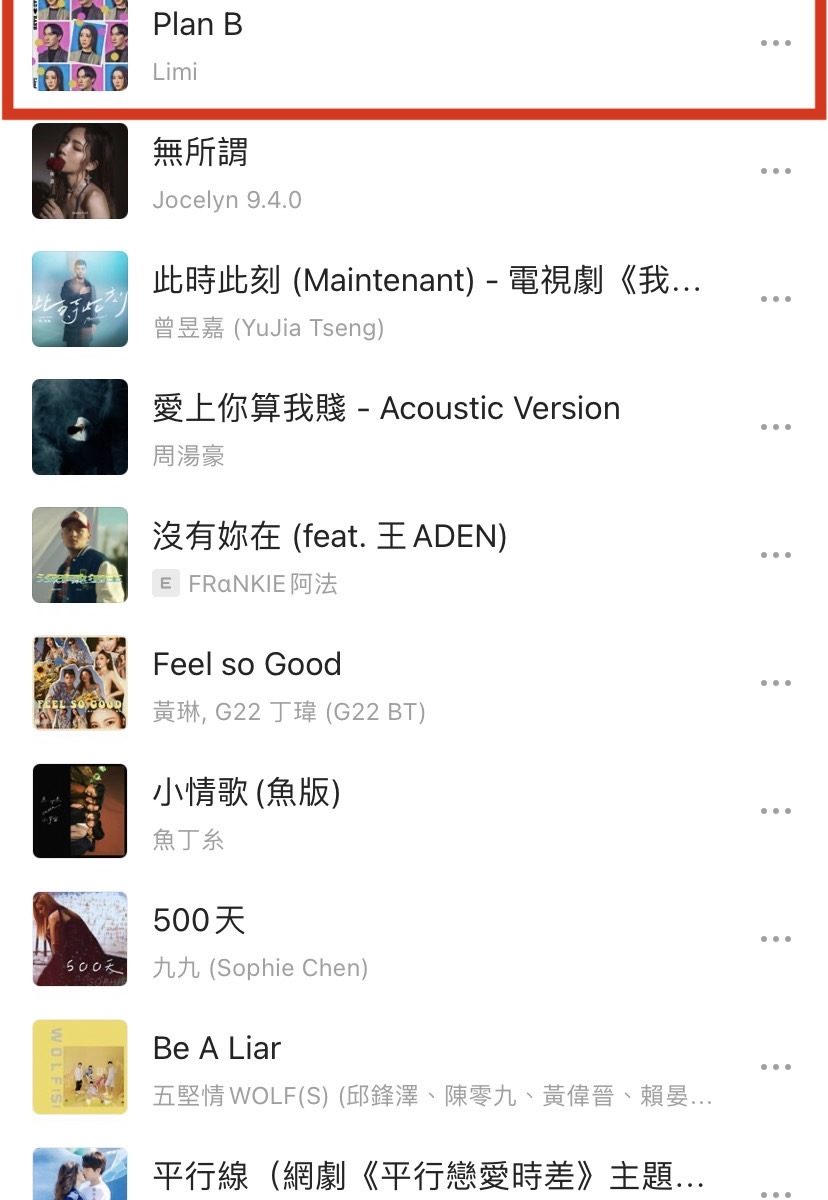The image size is (828, 1200).
Task: Open more options for 500天
Action: coord(775,939)
